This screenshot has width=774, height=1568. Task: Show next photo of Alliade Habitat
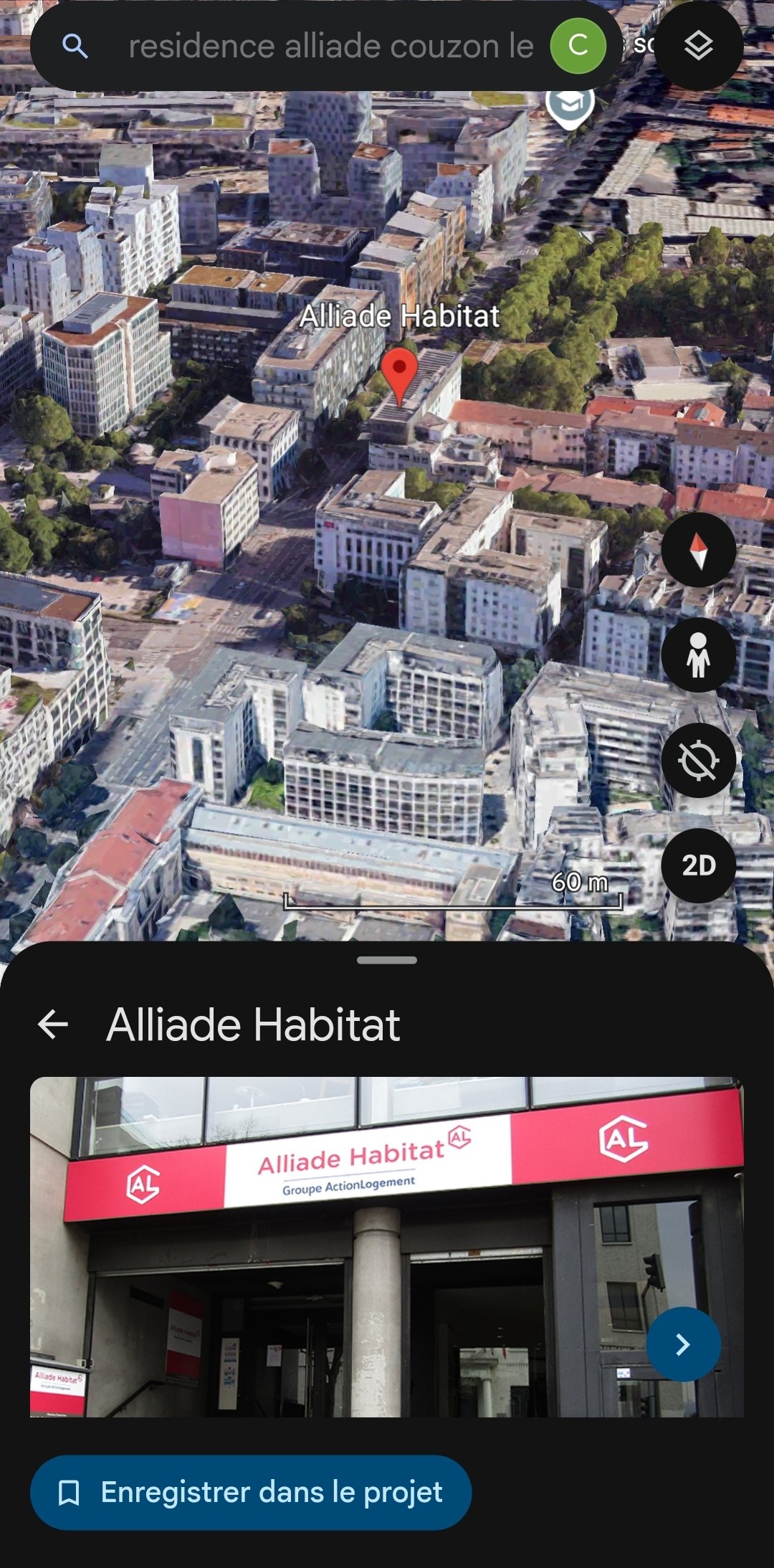tap(683, 1344)
